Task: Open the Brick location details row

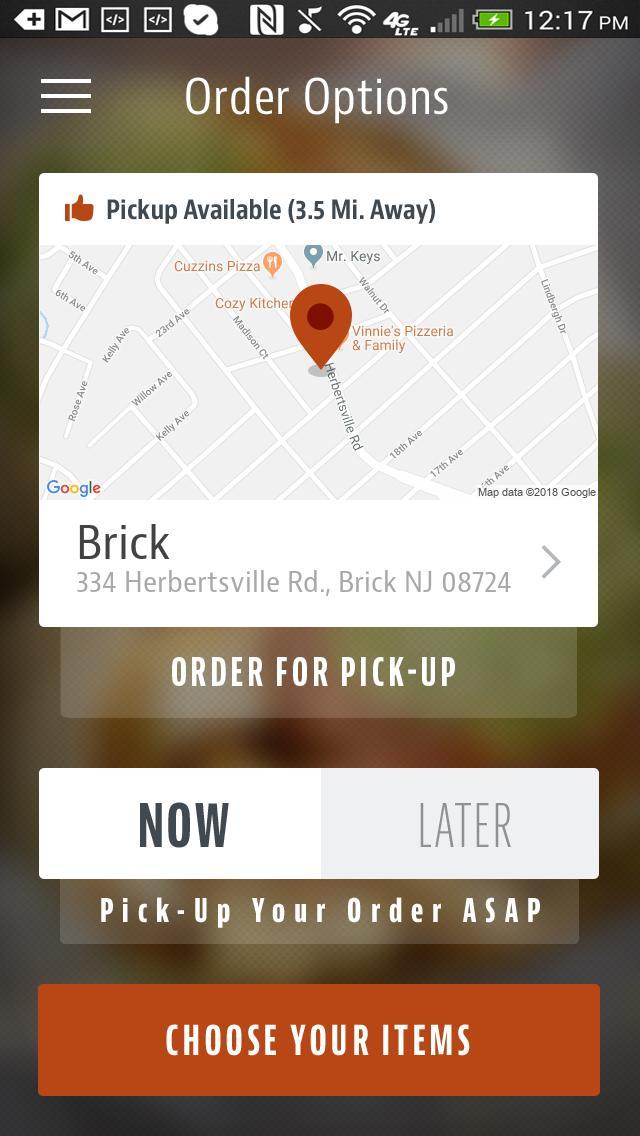Action: pos(318,563)
